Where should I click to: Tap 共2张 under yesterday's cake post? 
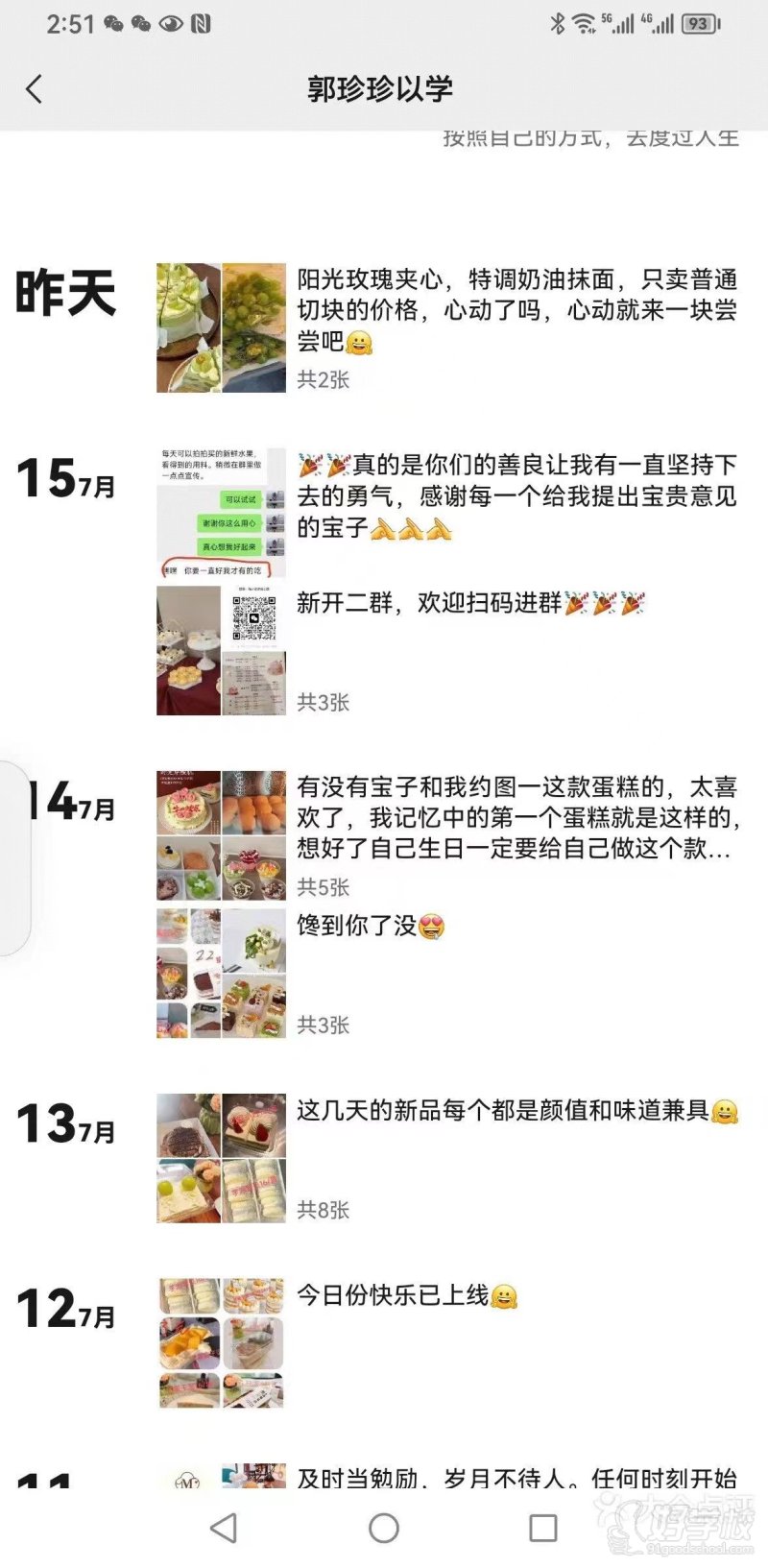pyautogui.click(x=324, y=380)
